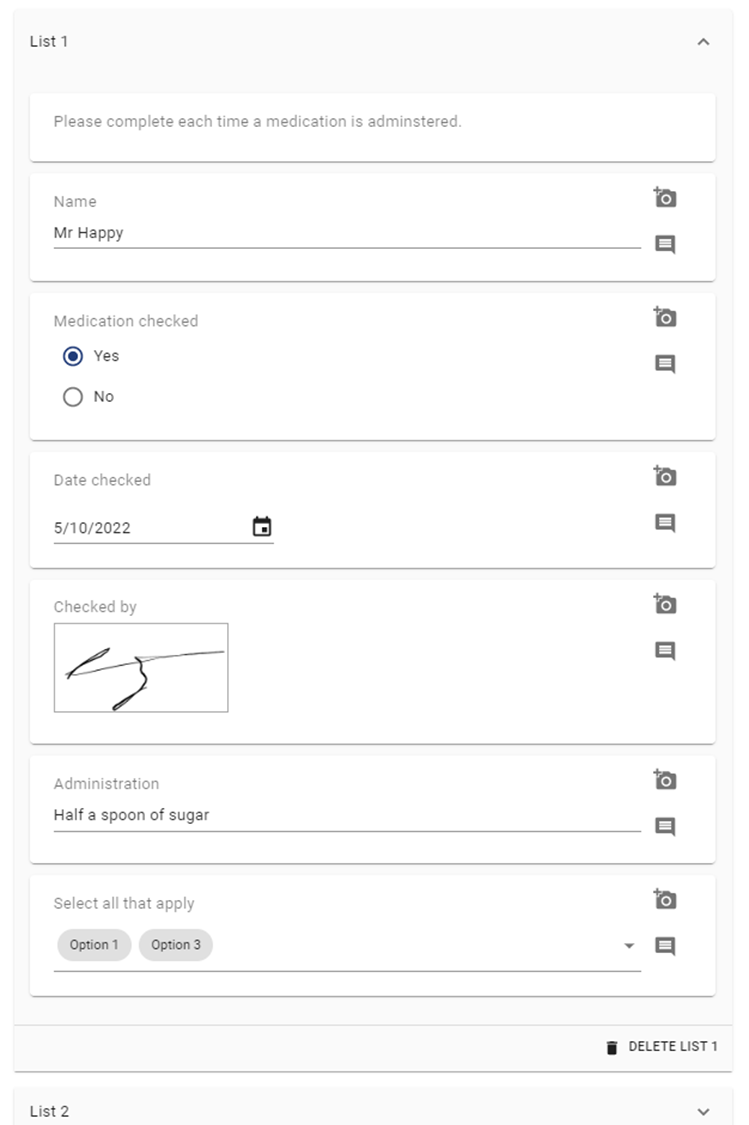Collapse the List 1 section
Viewport: 749px width, 1125px height.
pos(703,42)
